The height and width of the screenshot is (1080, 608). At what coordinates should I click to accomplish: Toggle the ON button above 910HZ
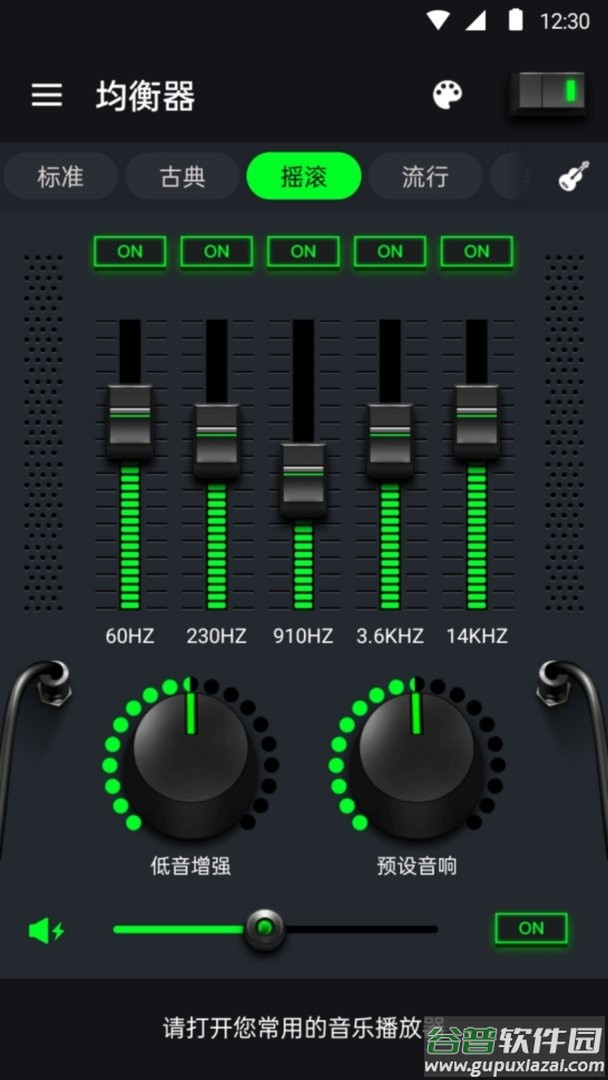point(303,252)
